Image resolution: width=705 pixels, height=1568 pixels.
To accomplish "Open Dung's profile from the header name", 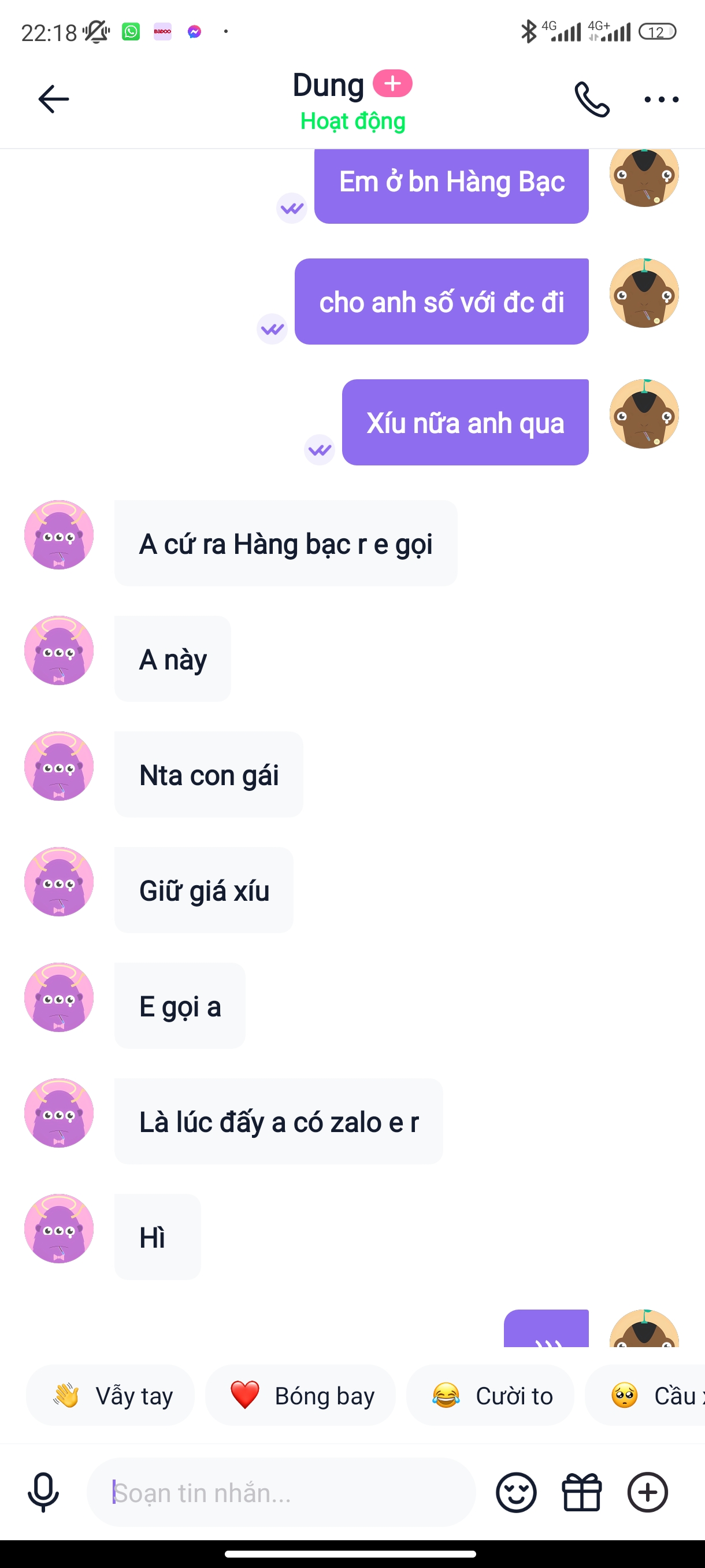I will 328,85.
